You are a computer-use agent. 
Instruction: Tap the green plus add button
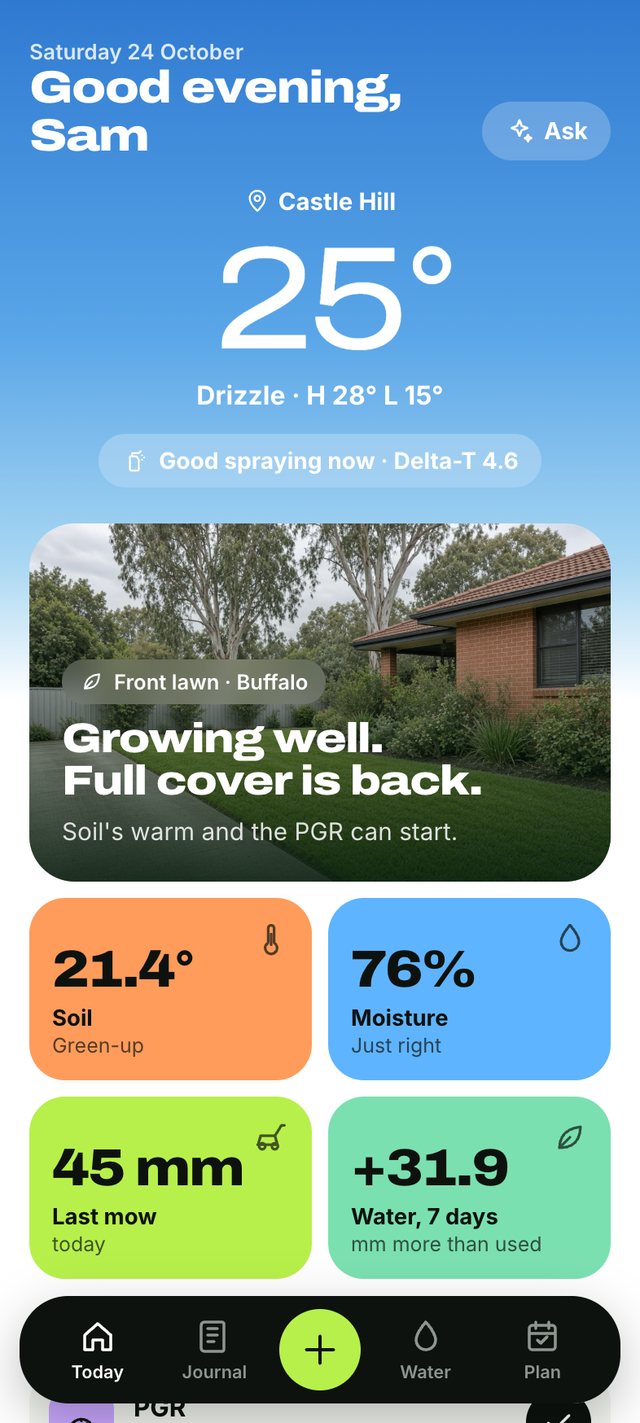(x=320, y=1350)
